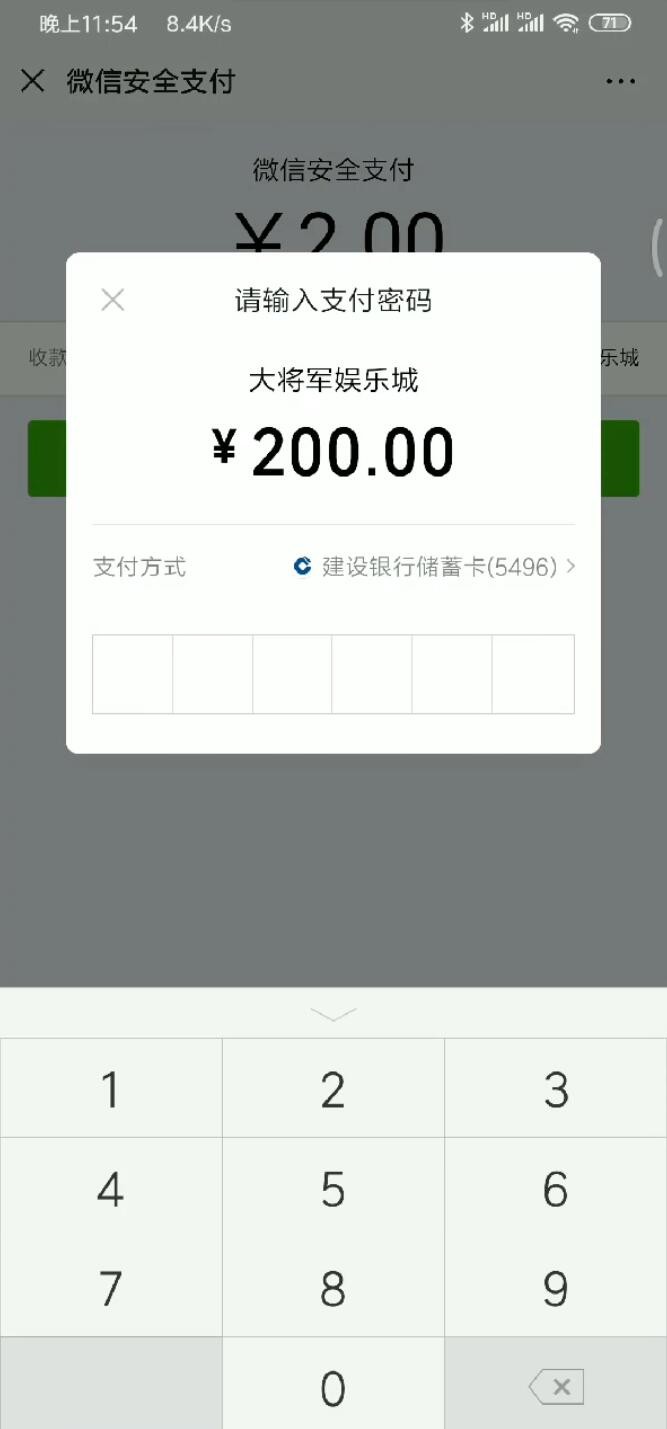The height and width of the screenshot is (1429, 667).
Task: Tap the six-digit password input boxes
Action: 333,674
